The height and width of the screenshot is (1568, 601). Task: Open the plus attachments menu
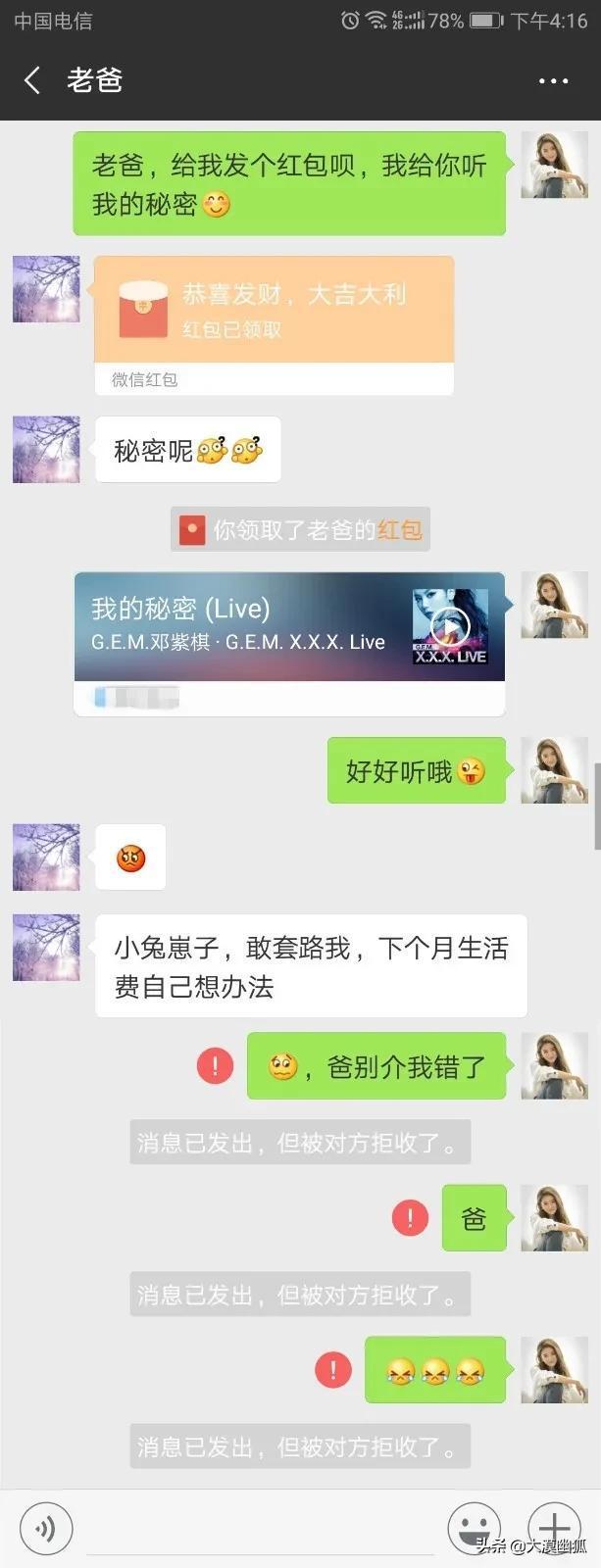point(554,1526)
